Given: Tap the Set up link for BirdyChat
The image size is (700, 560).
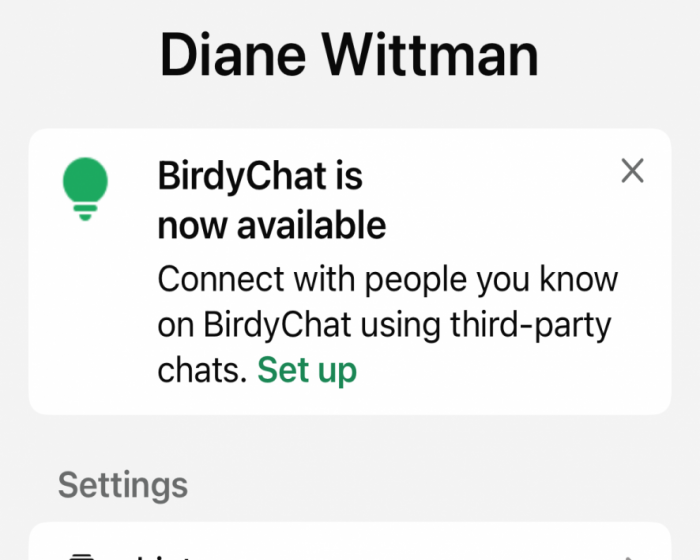Looking at the screenshot, I should click(307, 371).
